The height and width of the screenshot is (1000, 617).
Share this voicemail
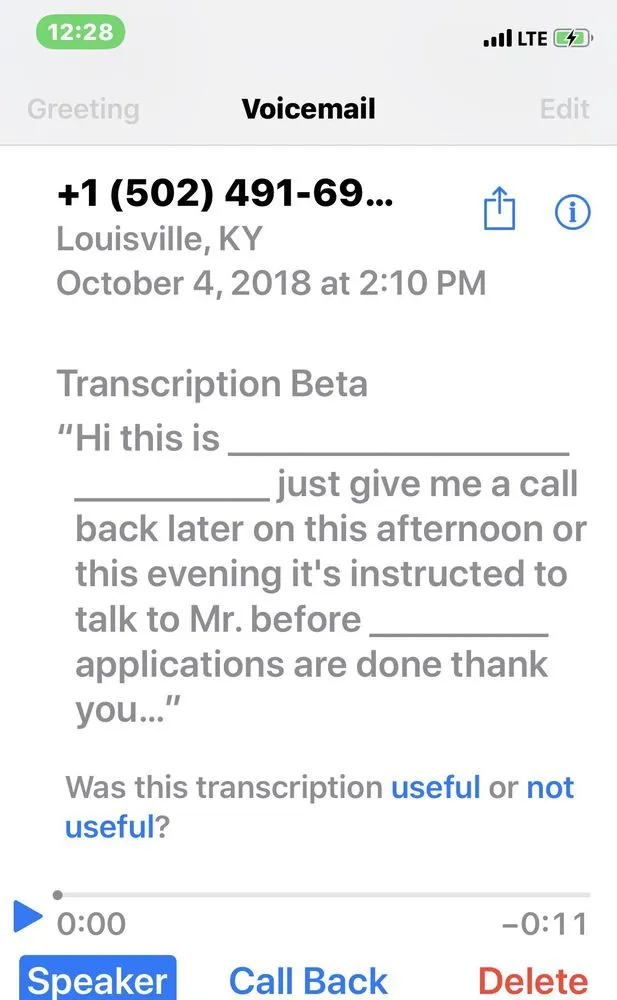click(499, 211)
